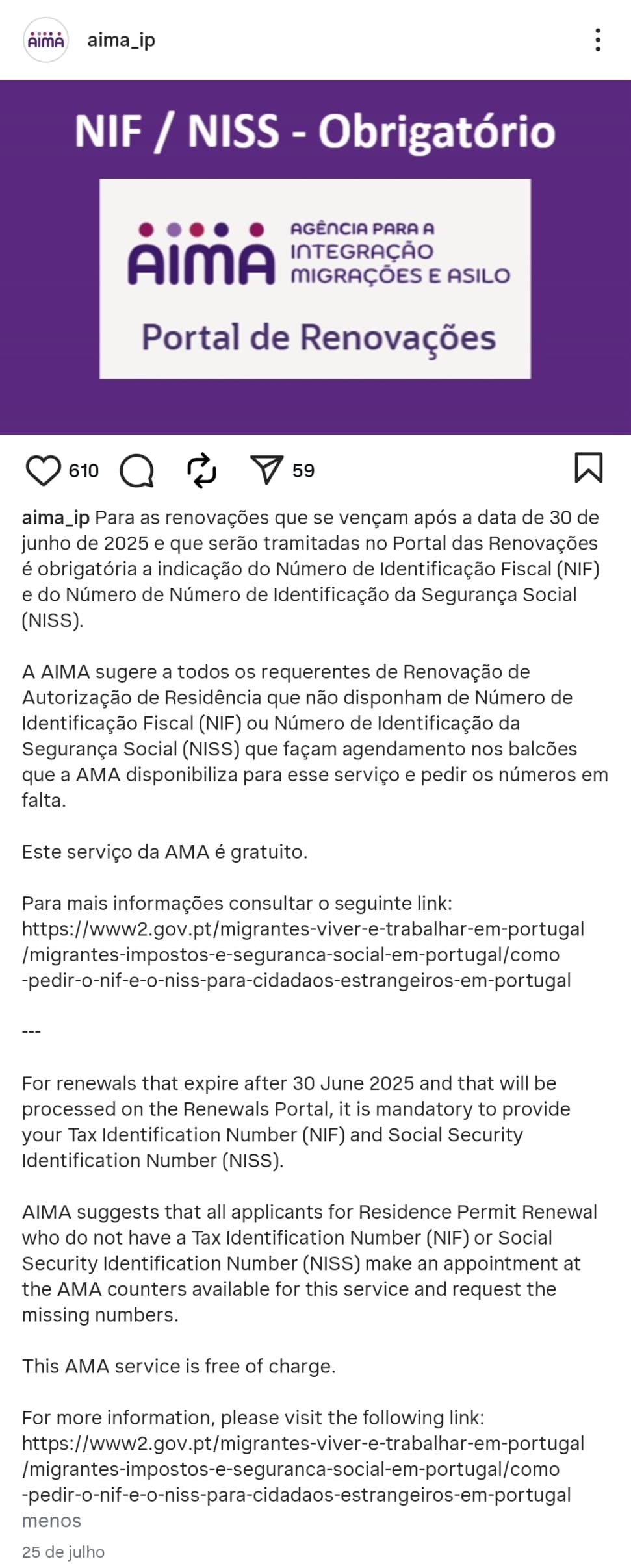Repost this post
The height and width of the screenshot is (1568, 631).
click(201, 470)
